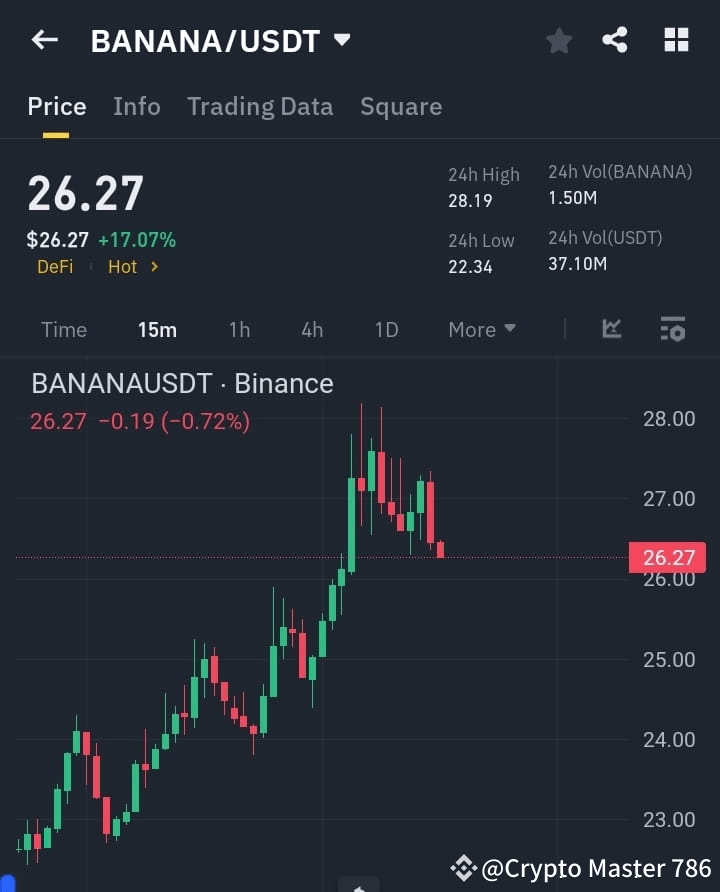Screen dimensions: 720x892
Task: Switch to the 15m timeframe
Action: point(157,329)
